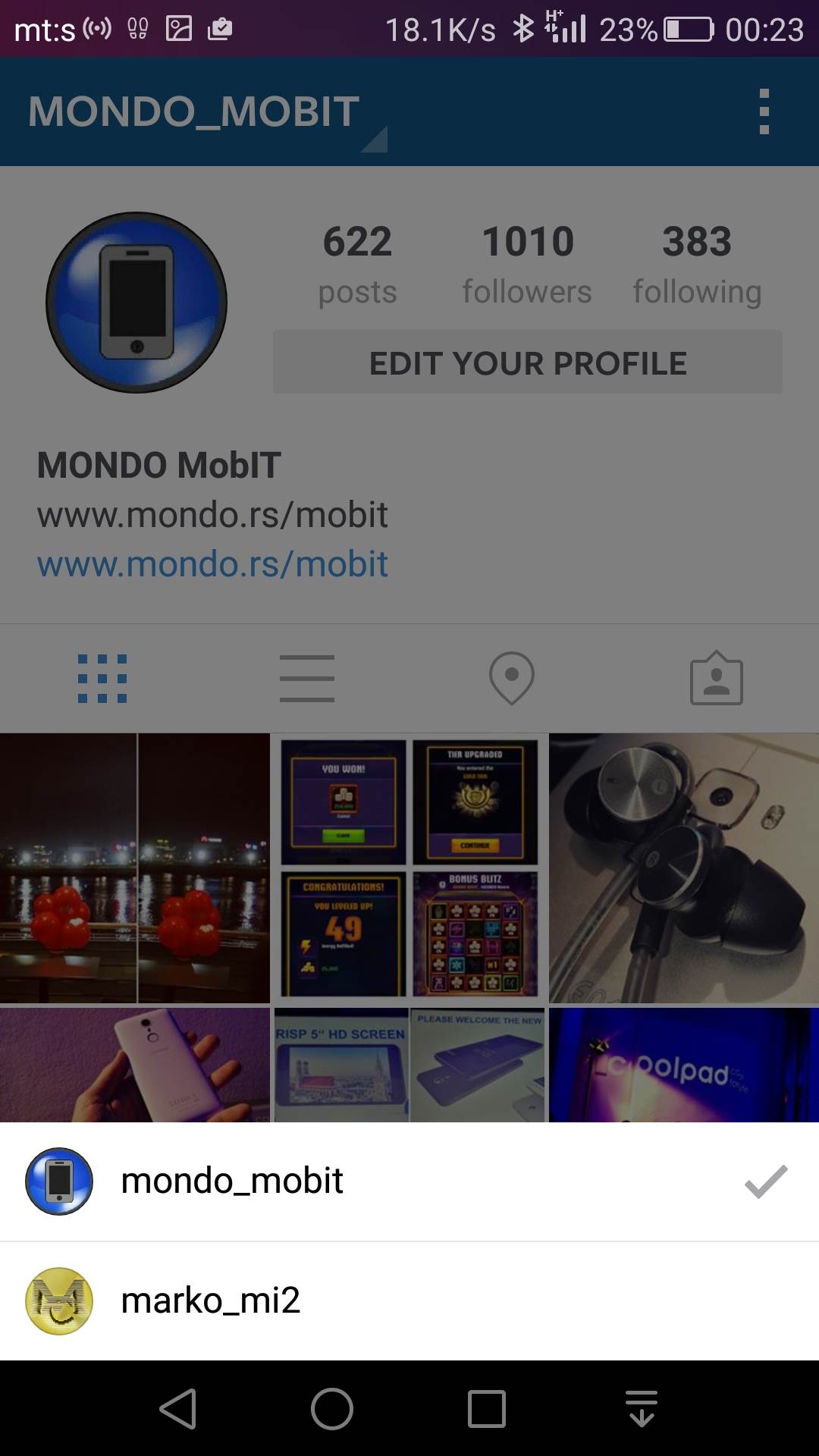
Task: Go back with the system back button
Action: coord(178,1409)
